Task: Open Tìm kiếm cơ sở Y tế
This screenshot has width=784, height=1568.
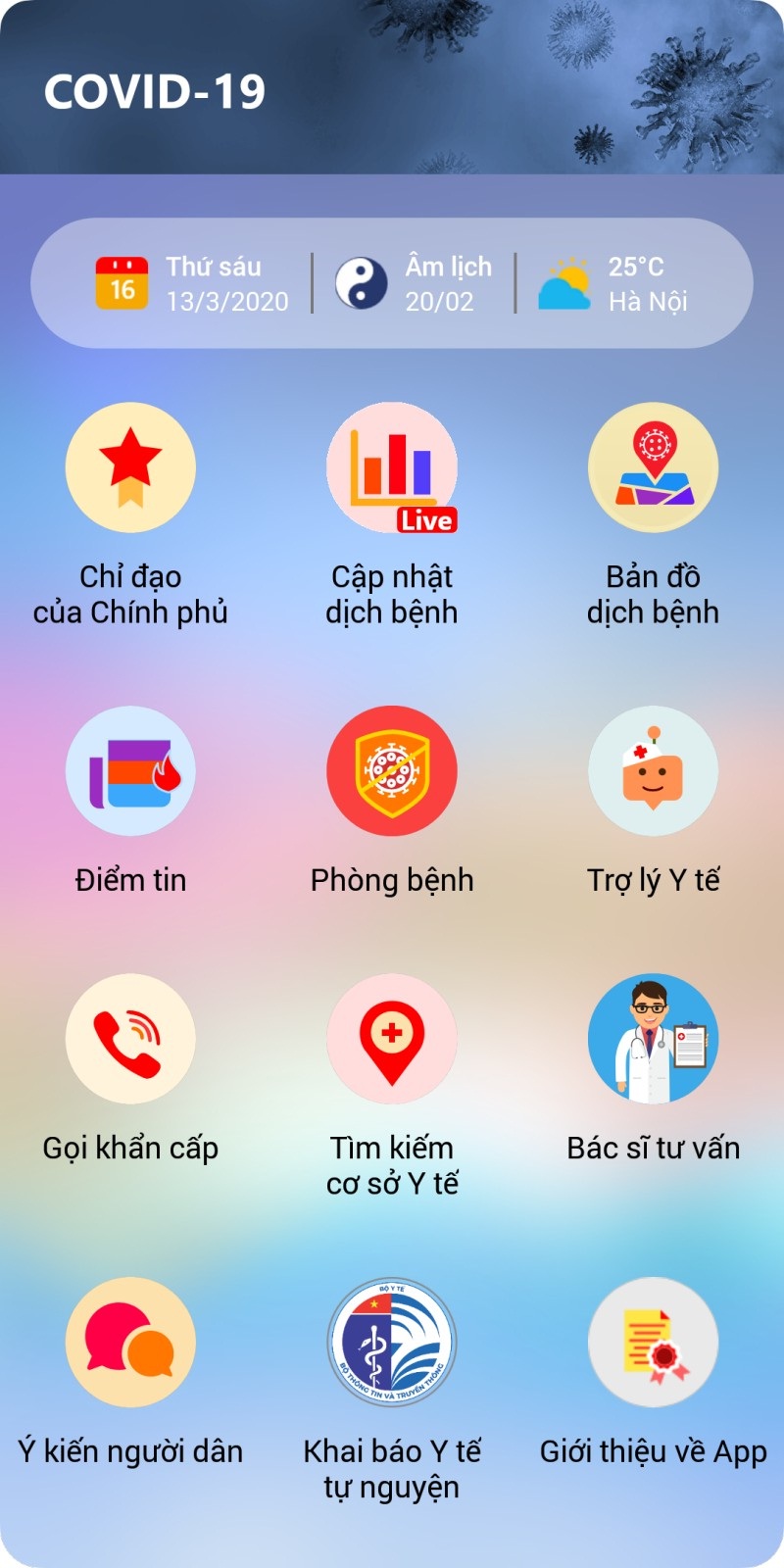Action: (392, 1039)
